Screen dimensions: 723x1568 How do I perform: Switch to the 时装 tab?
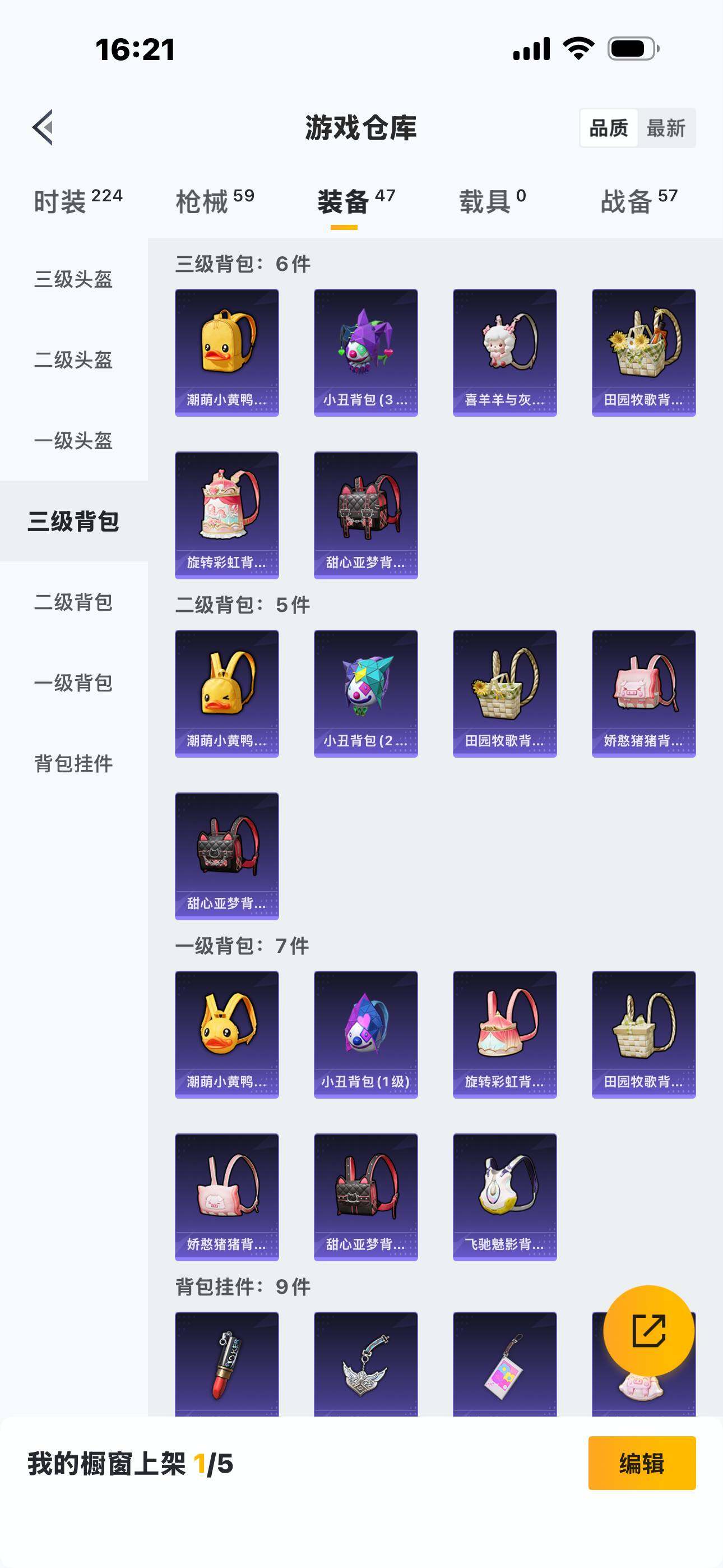78,201
